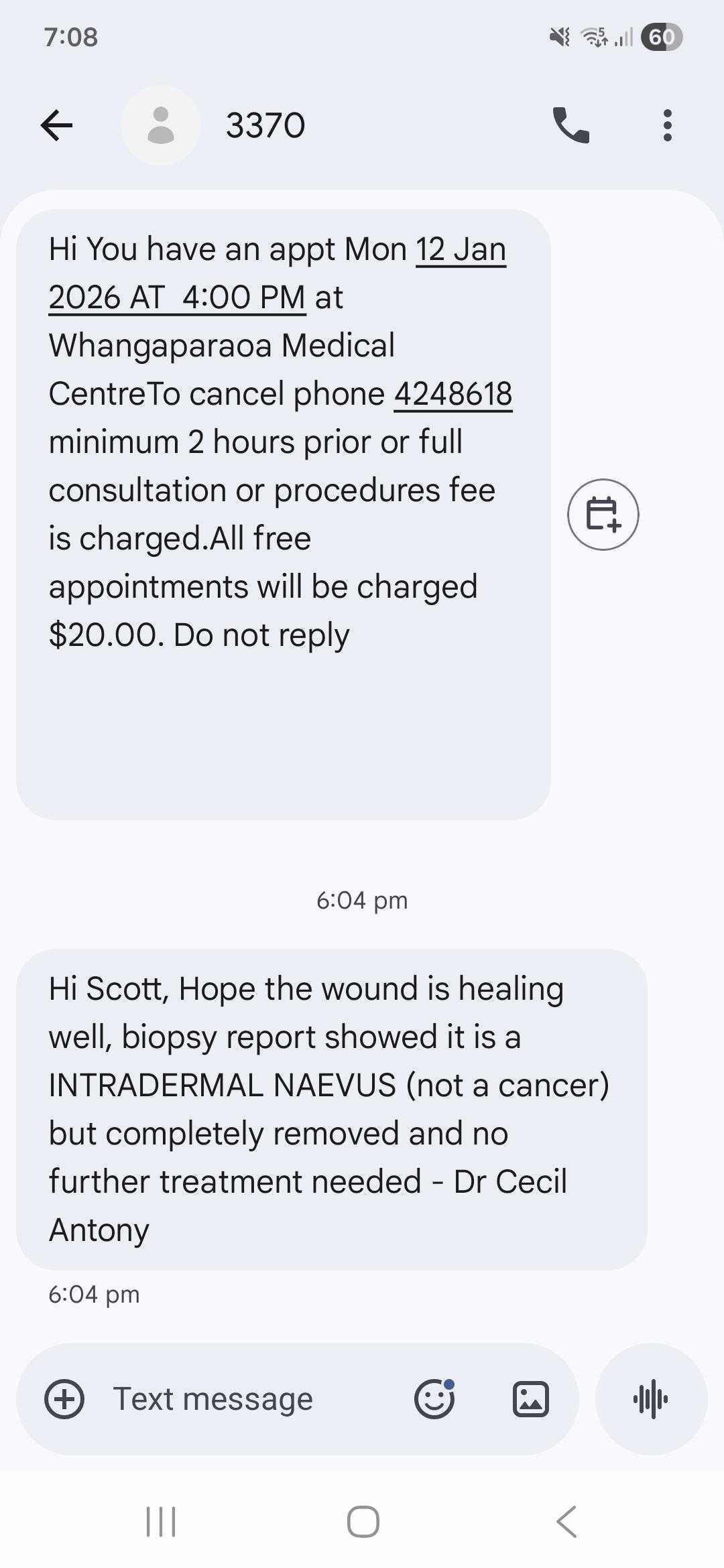The image size is (724, 1568).
Task: Focus the Text message field
Action: [x=248, y=1399]
